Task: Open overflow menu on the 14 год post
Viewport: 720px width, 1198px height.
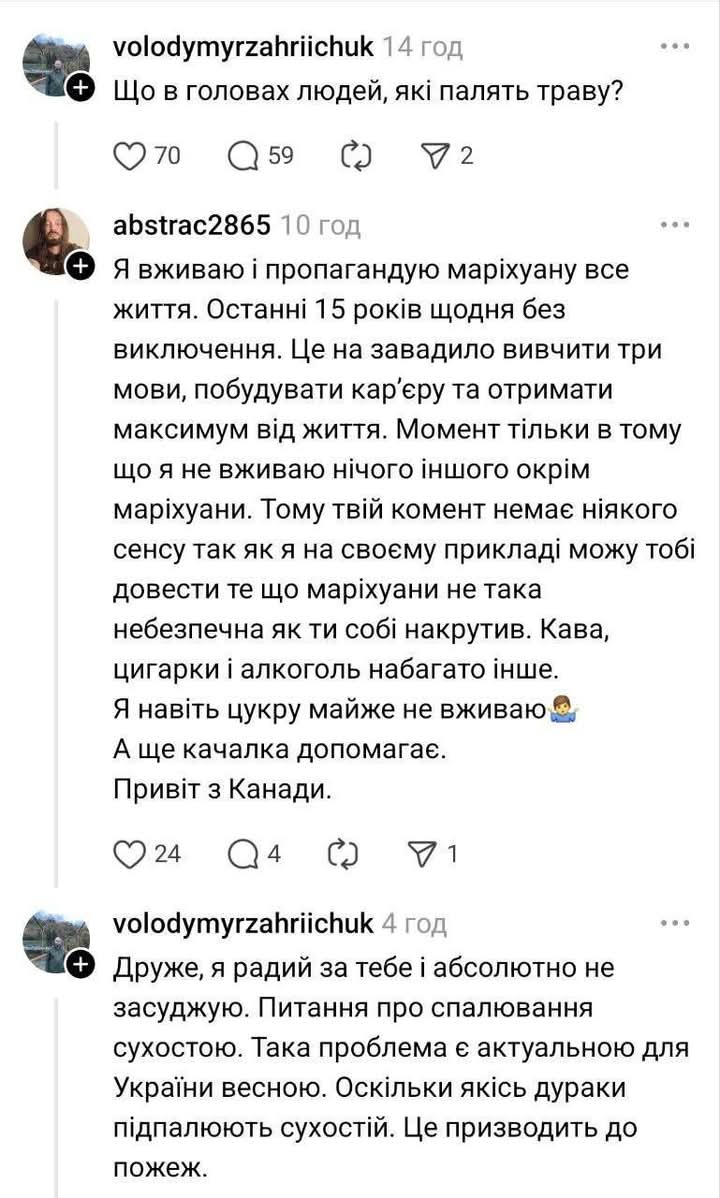Action: pyautogui.click(x=675, y=47)
